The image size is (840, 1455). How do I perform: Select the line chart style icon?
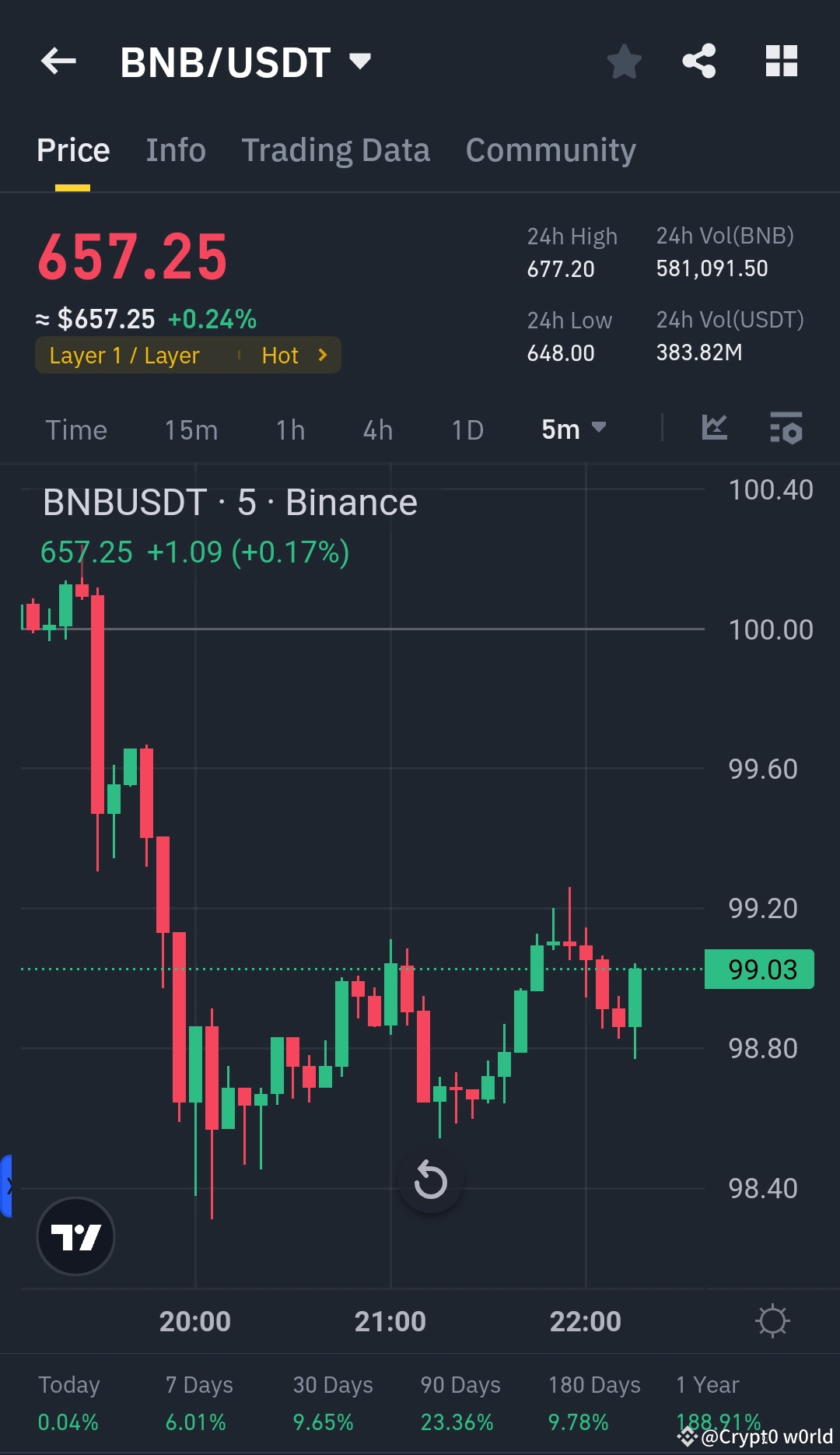coord(714,429)
